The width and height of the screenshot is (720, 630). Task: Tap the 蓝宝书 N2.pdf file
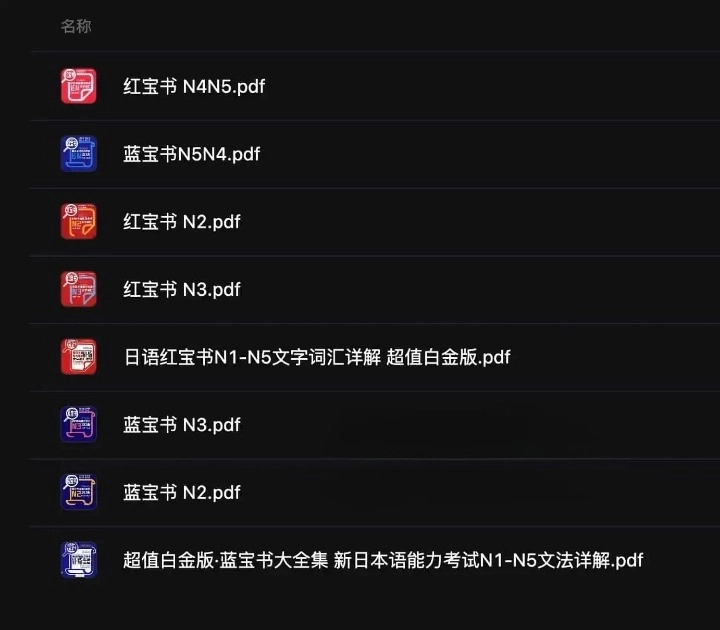click(181, 492)
